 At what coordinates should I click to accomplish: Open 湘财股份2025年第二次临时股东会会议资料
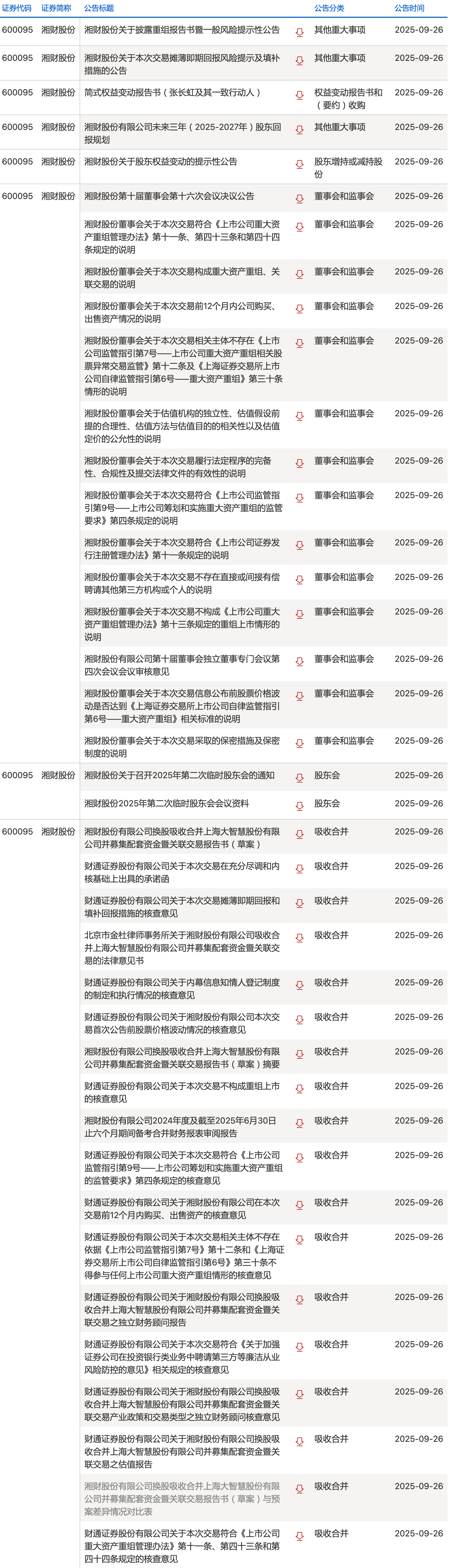coord(167,803)
